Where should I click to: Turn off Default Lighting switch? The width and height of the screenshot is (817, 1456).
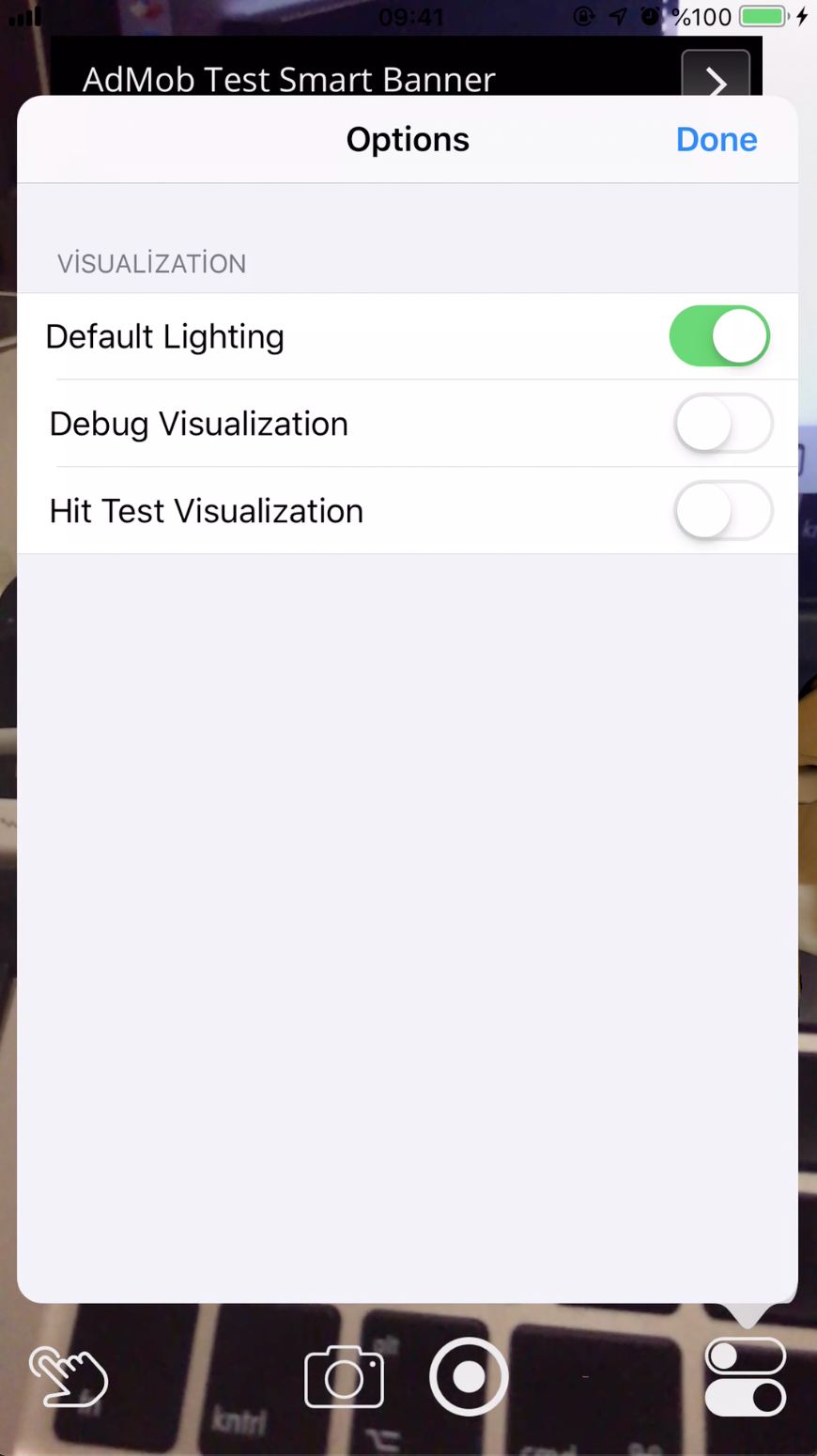pyautogui.click(x=719, y=336)
